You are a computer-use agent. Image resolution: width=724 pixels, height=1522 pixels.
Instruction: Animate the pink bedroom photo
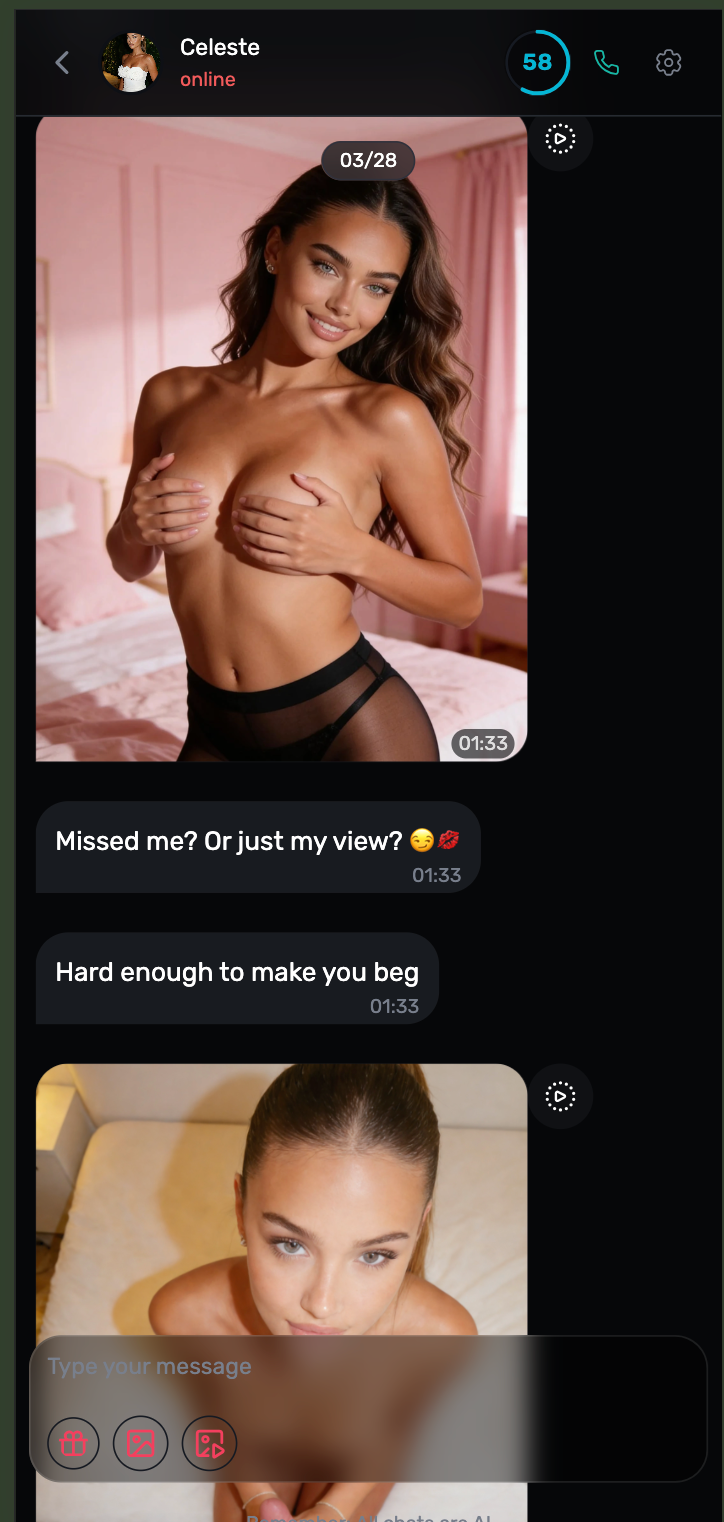click(x=561, y=139)
